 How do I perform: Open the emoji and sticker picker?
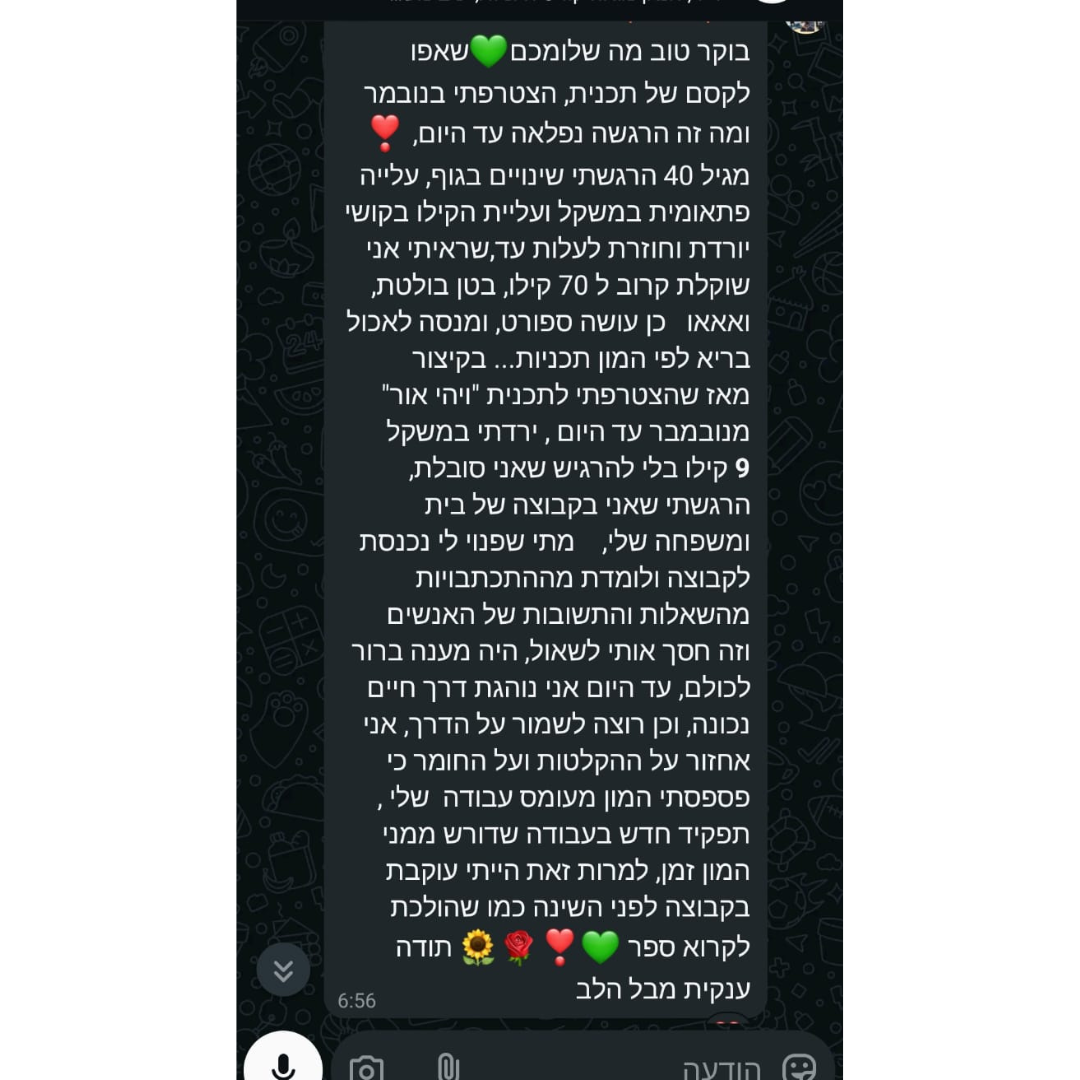[x=799, y=1068]
